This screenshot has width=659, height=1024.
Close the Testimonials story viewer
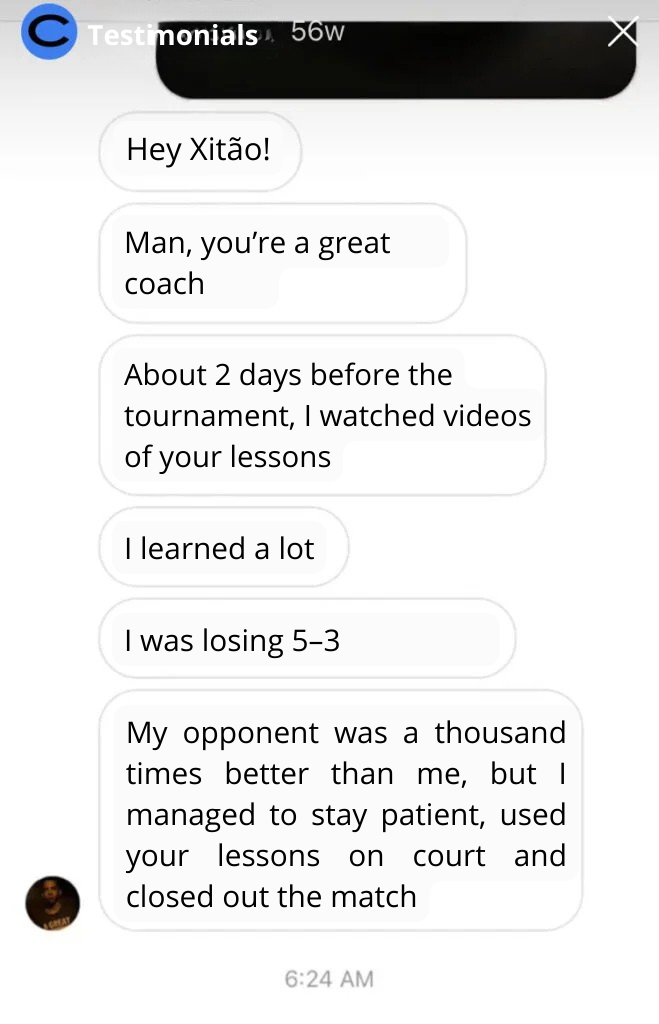point(622,33)
